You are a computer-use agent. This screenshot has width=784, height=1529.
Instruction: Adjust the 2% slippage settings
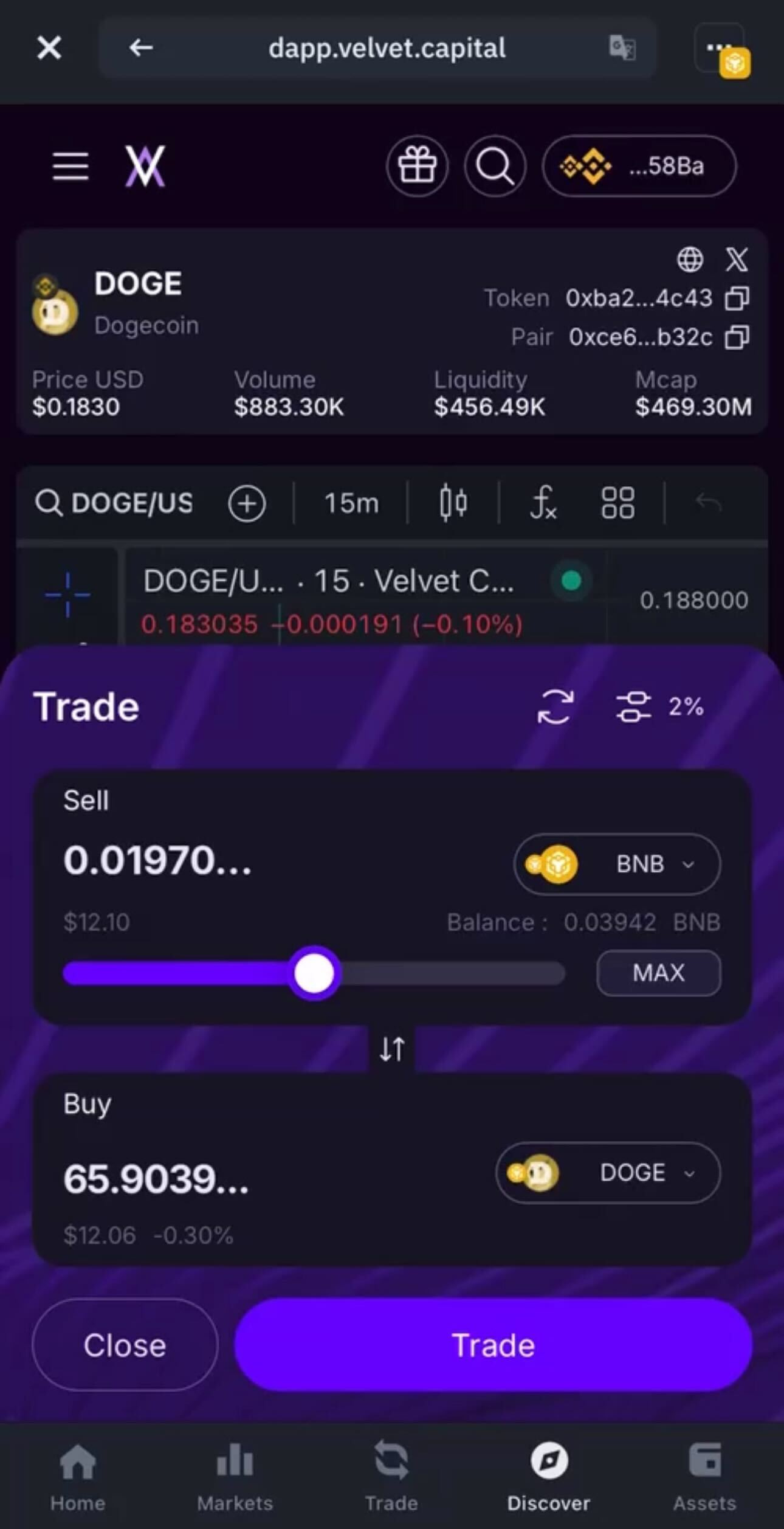tap(660, 706)
